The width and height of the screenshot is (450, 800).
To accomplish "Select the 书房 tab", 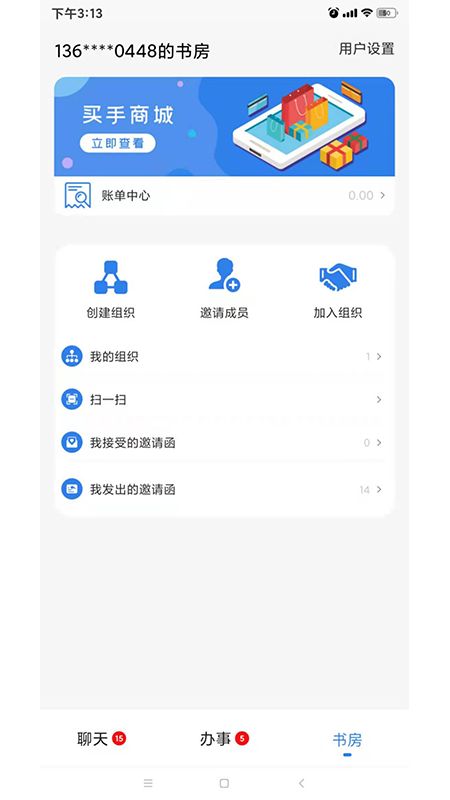I will coord(347,741).
